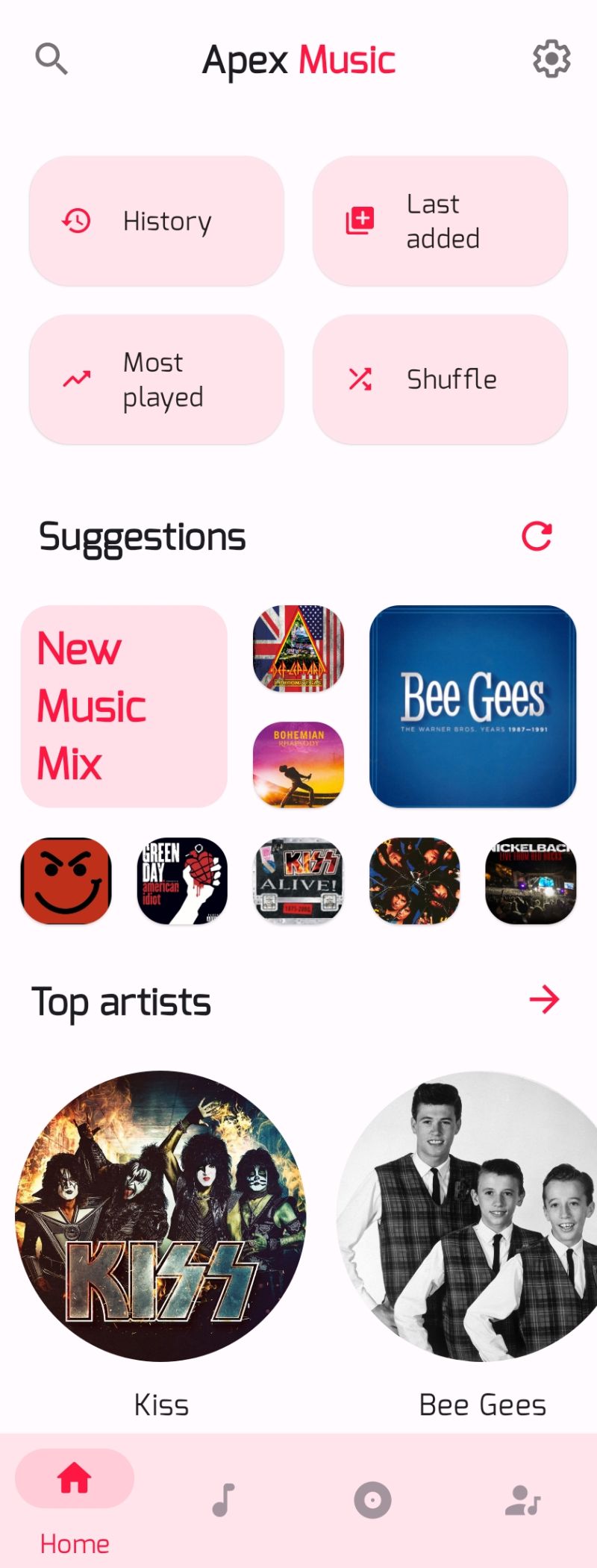Switch to the albums tab

372,1500
